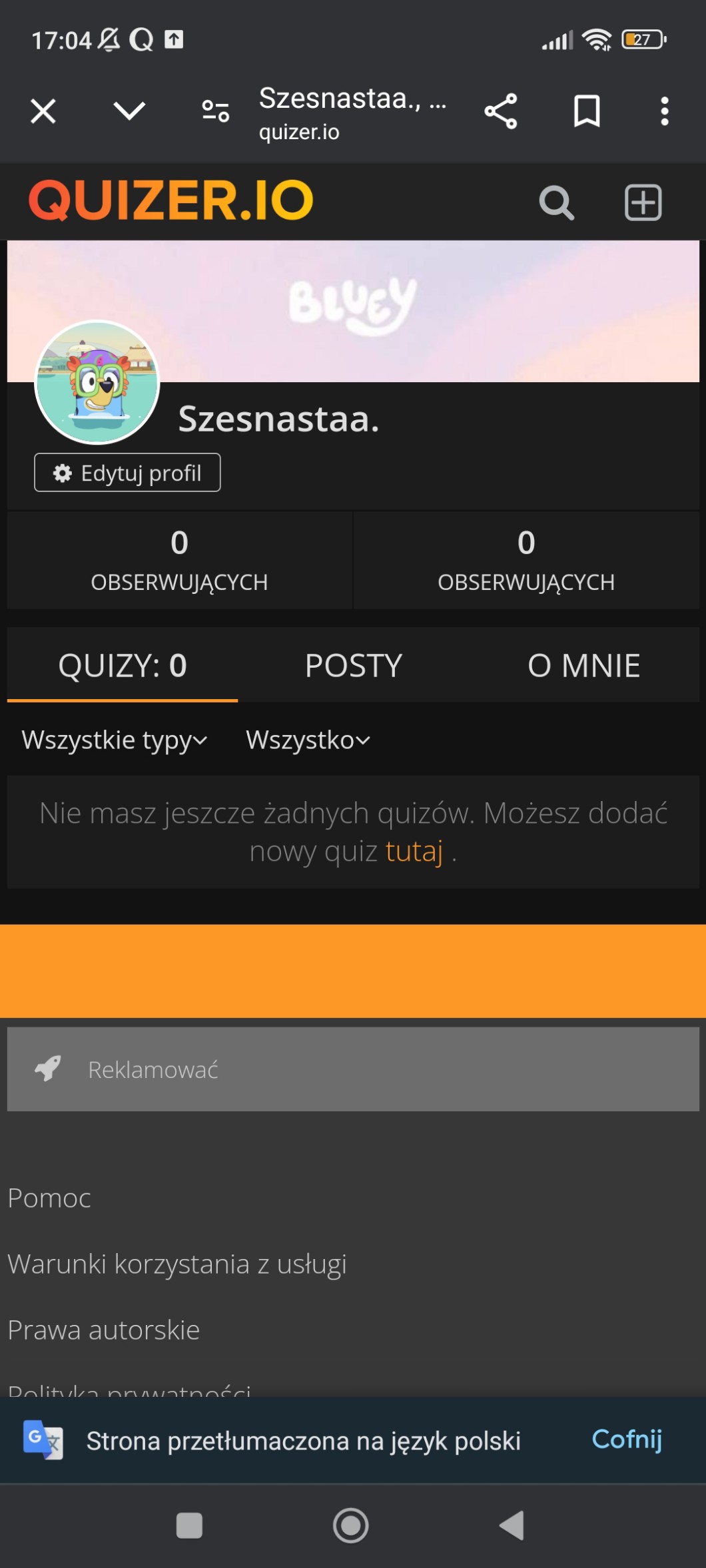Open Warunki korzystania z usługi
Screen dimensions: 706x1568
coord(177,1264)
